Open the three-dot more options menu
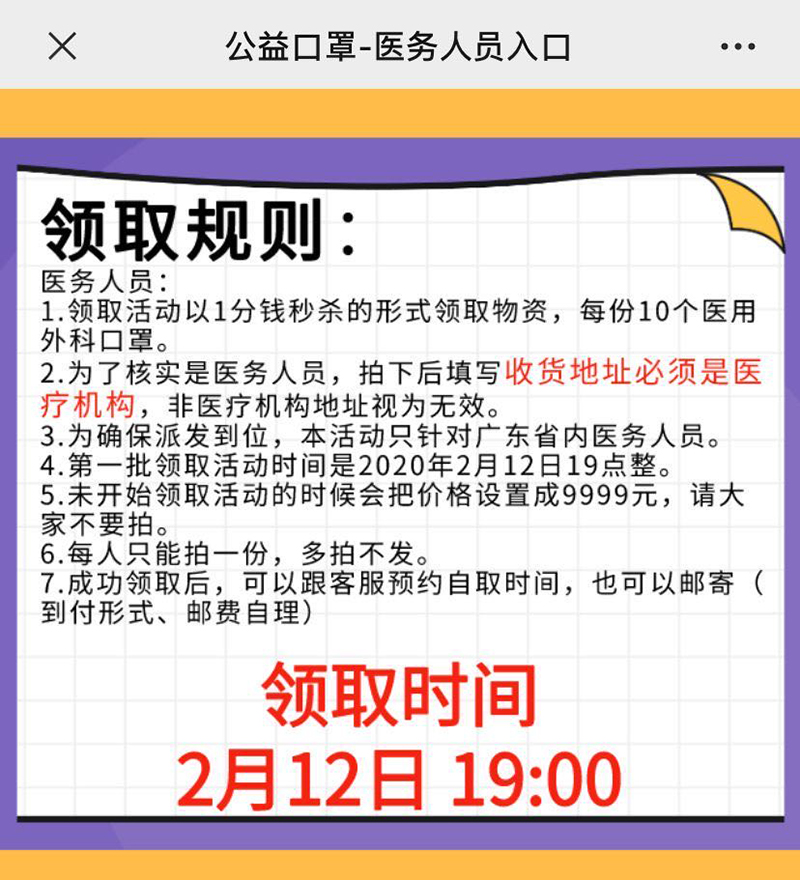This screenshot has height=880, width=800. pos(737,47)
